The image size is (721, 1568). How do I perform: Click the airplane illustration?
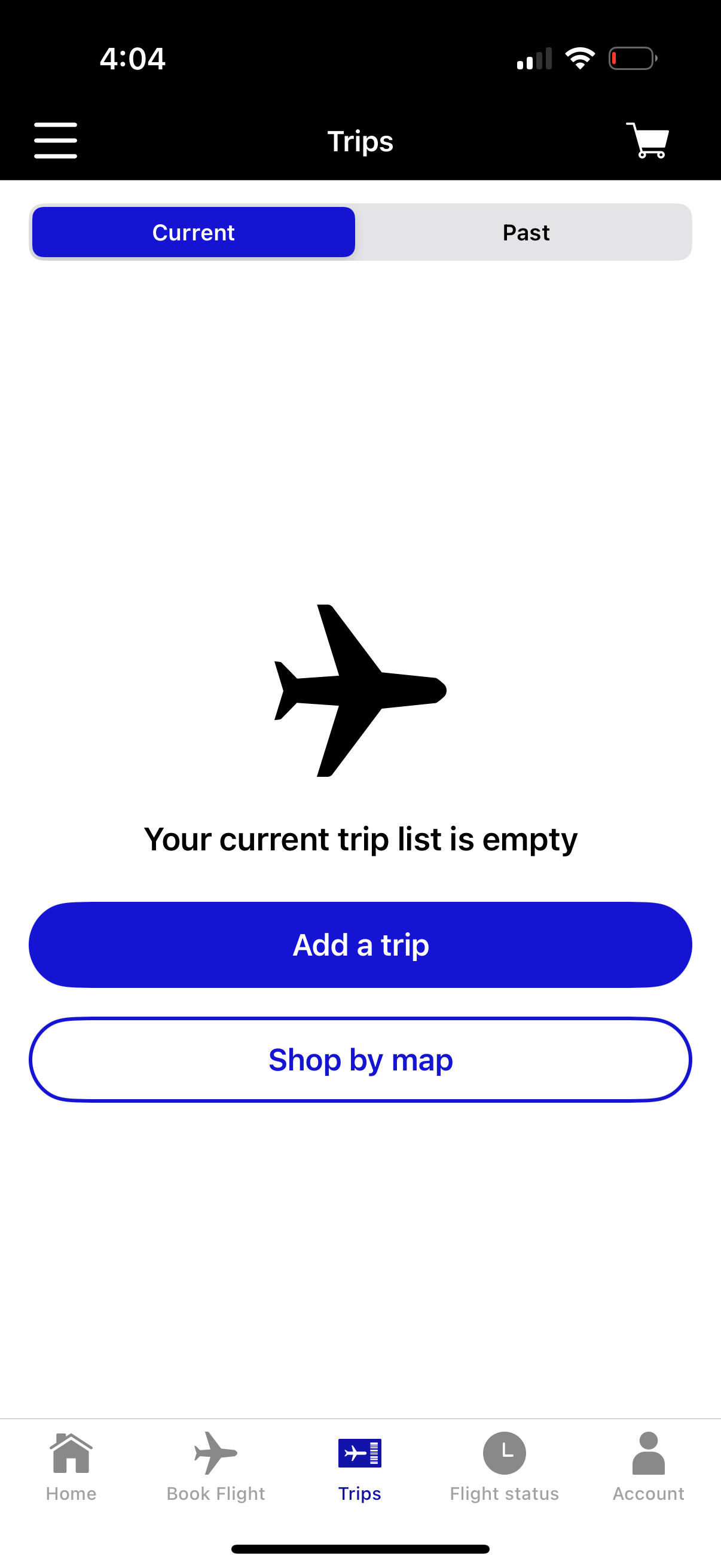(361, 691)
